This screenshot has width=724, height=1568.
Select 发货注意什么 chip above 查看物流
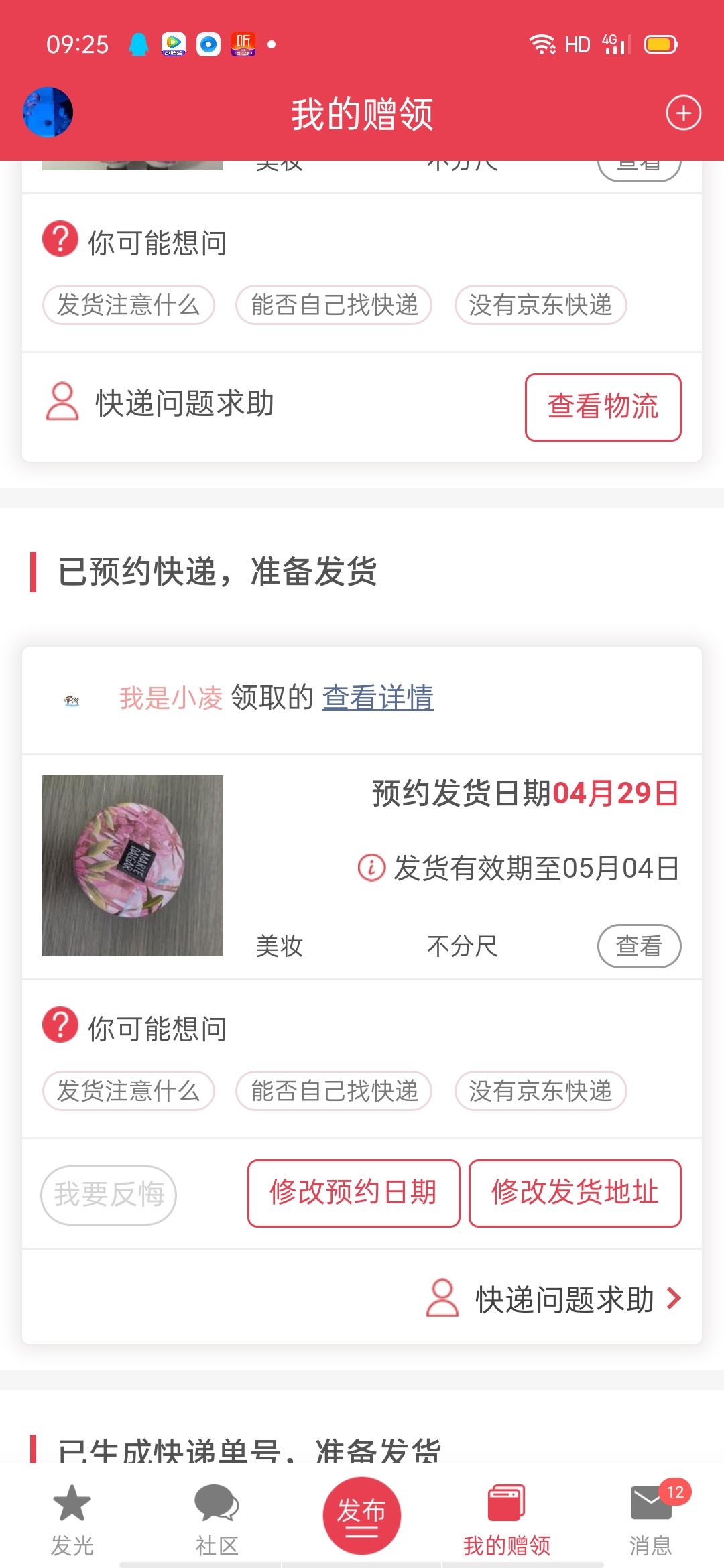point(128,305)
